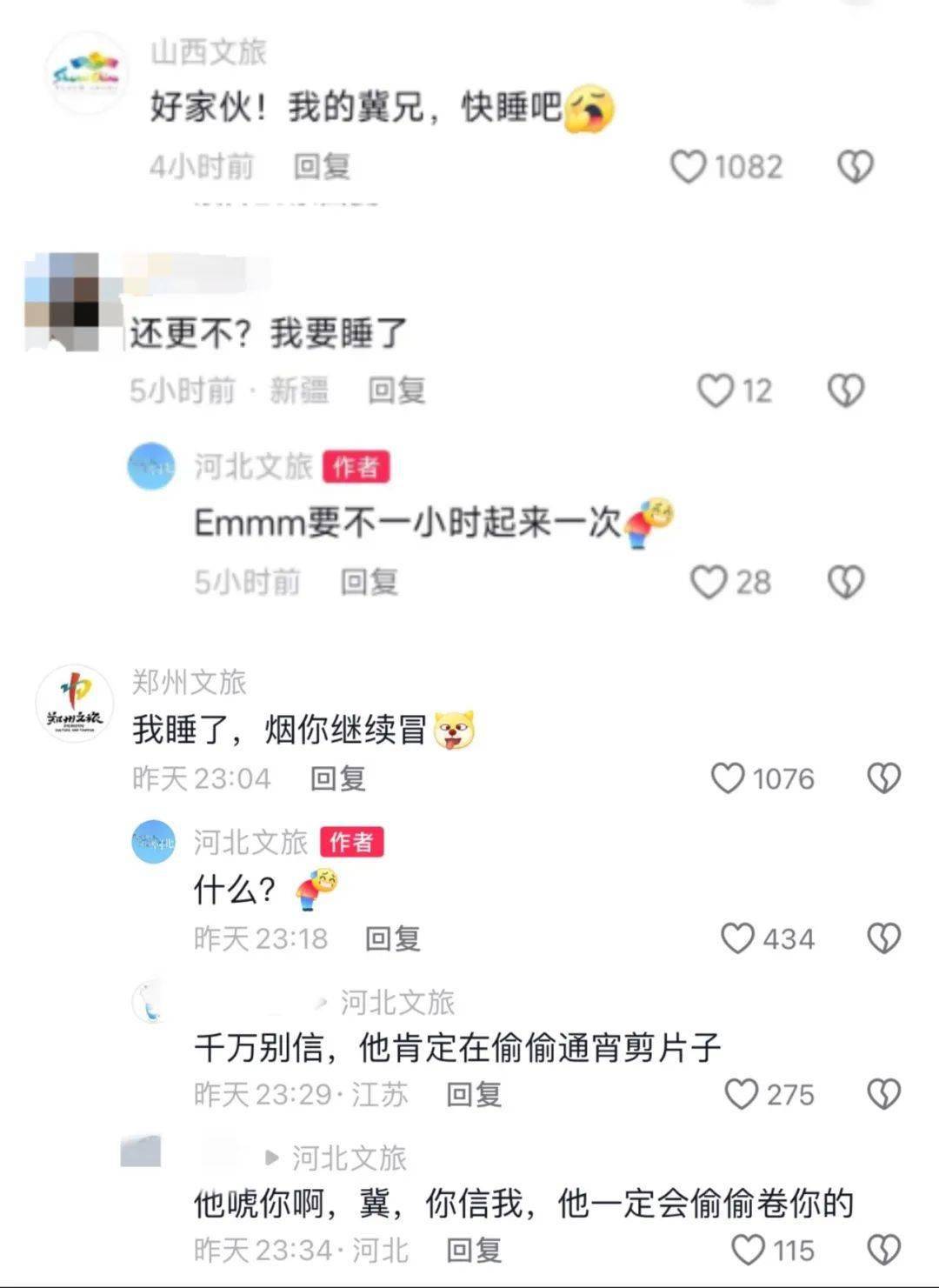The width and height of the screenshot is (939, 1288).
Task: Like the 河北 comment with 115 likes
Action: pyautogui.click(x=748, y=1250)
